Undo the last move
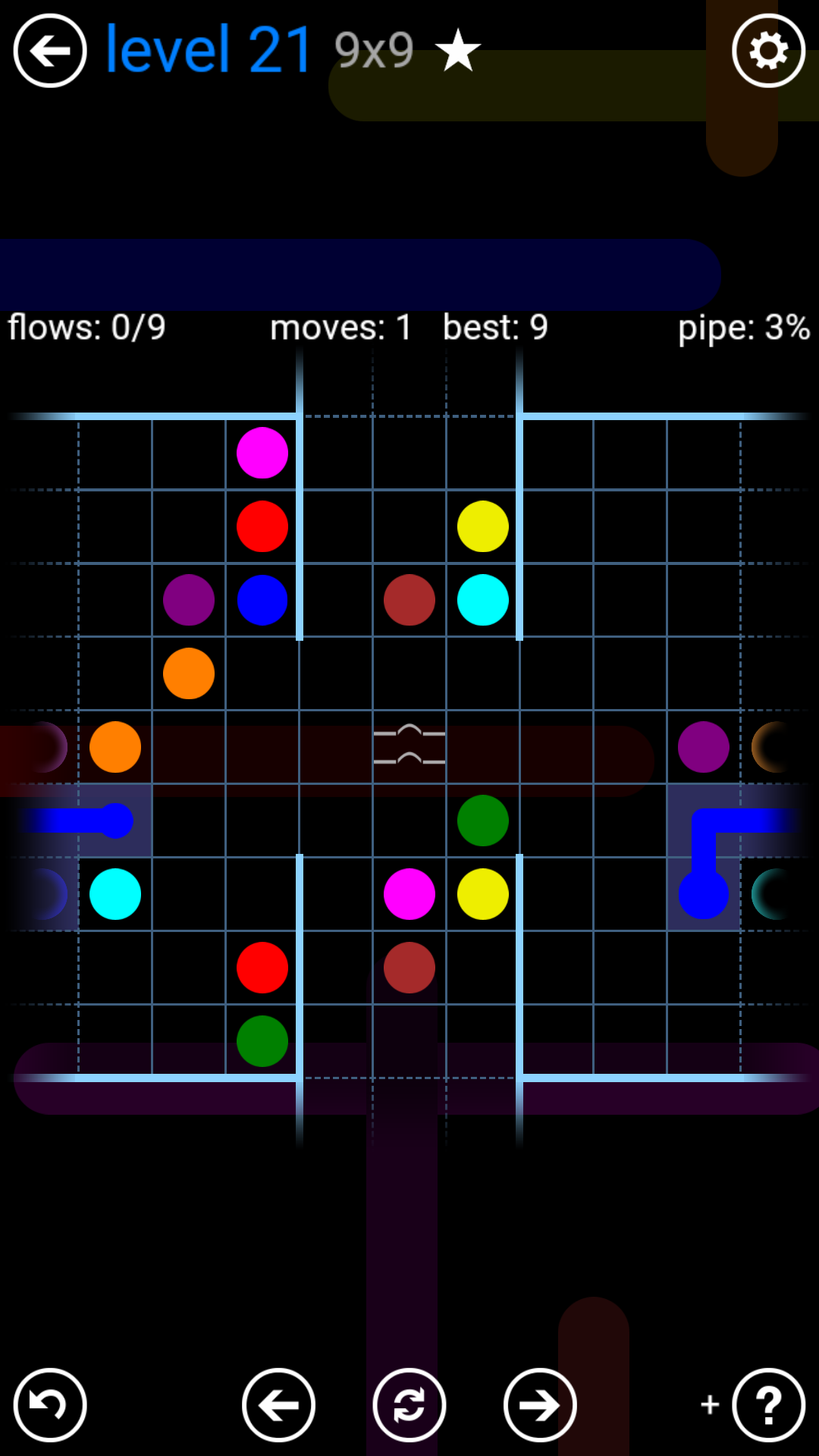This screenshot has height=1456, width=819. coord(50,1405)
